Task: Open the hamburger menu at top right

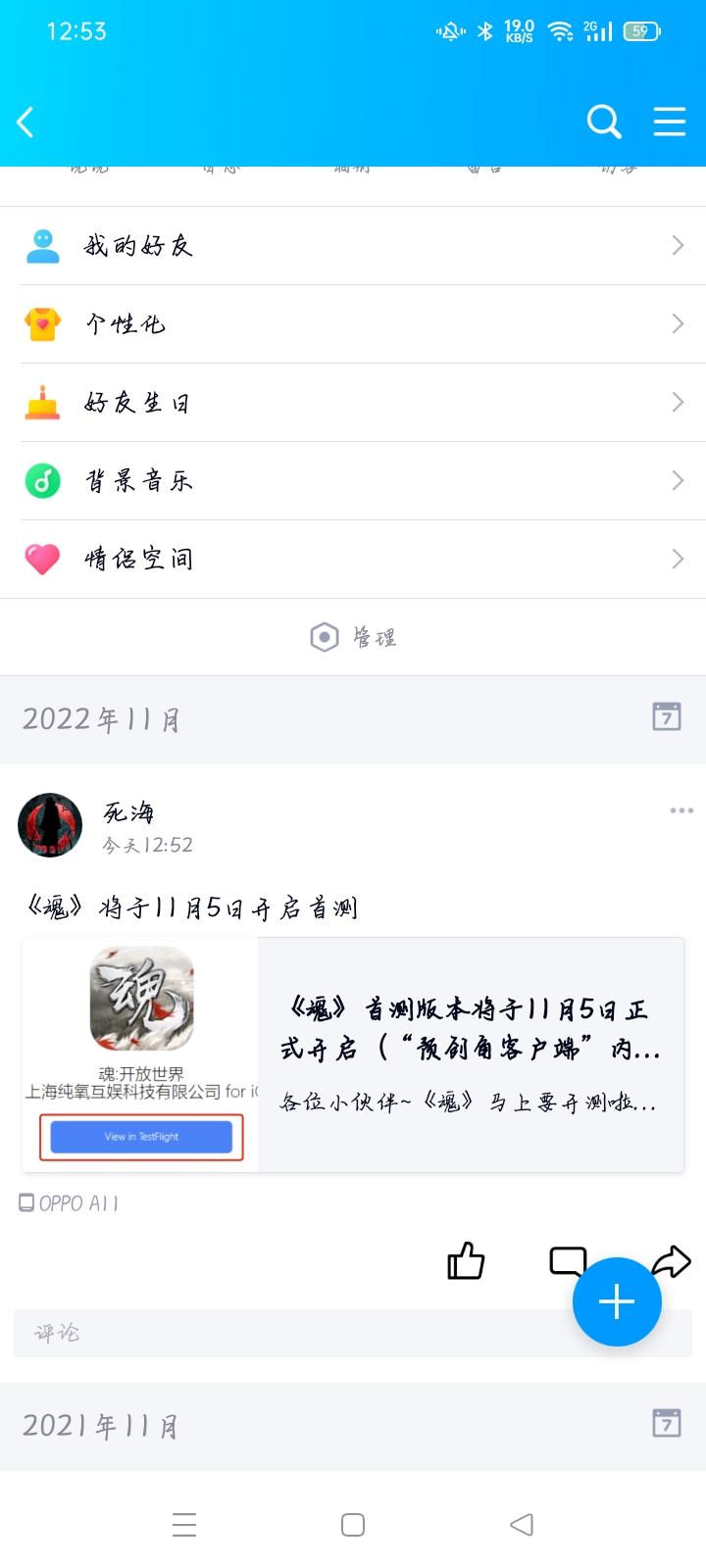Action: [x=670, y=122]
